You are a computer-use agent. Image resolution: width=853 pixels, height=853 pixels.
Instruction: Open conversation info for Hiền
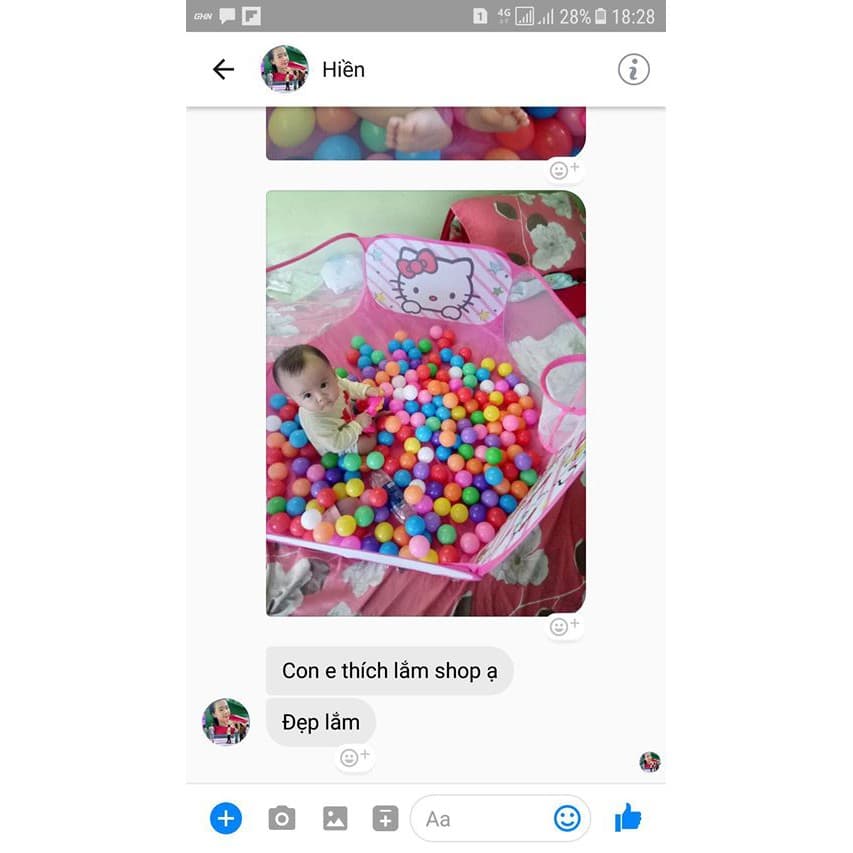(x=633, y=69)
